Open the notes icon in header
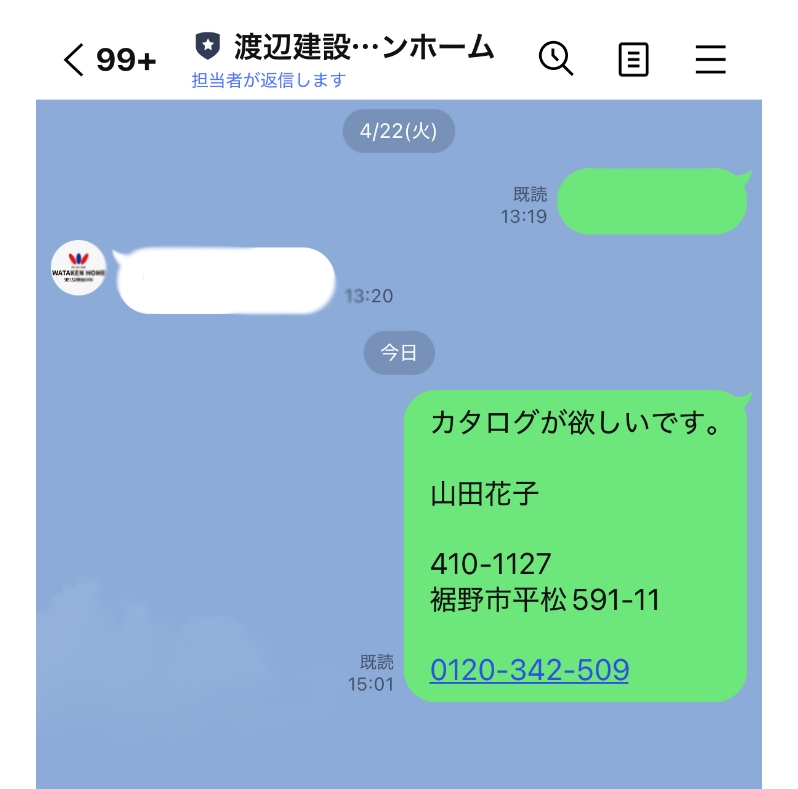Screen dimensions: 798x789 633,60
